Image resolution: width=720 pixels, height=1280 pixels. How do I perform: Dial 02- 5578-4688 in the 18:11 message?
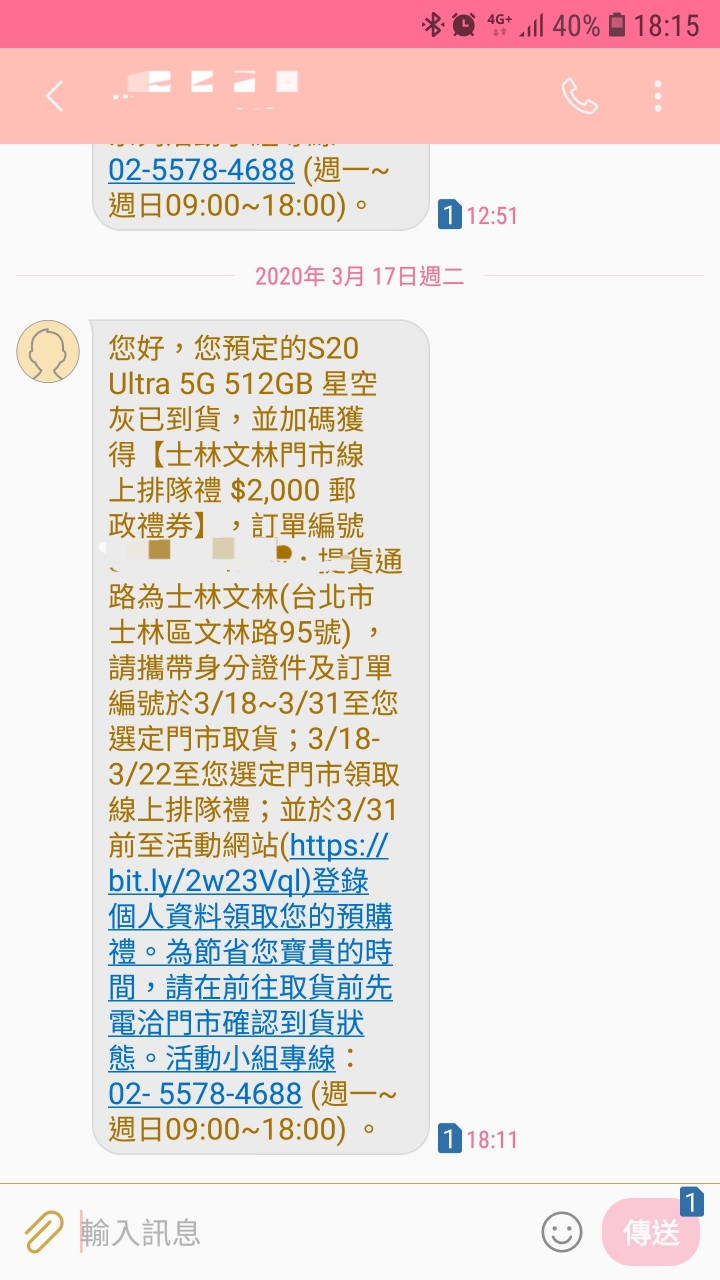click(x=205, y=1093)
